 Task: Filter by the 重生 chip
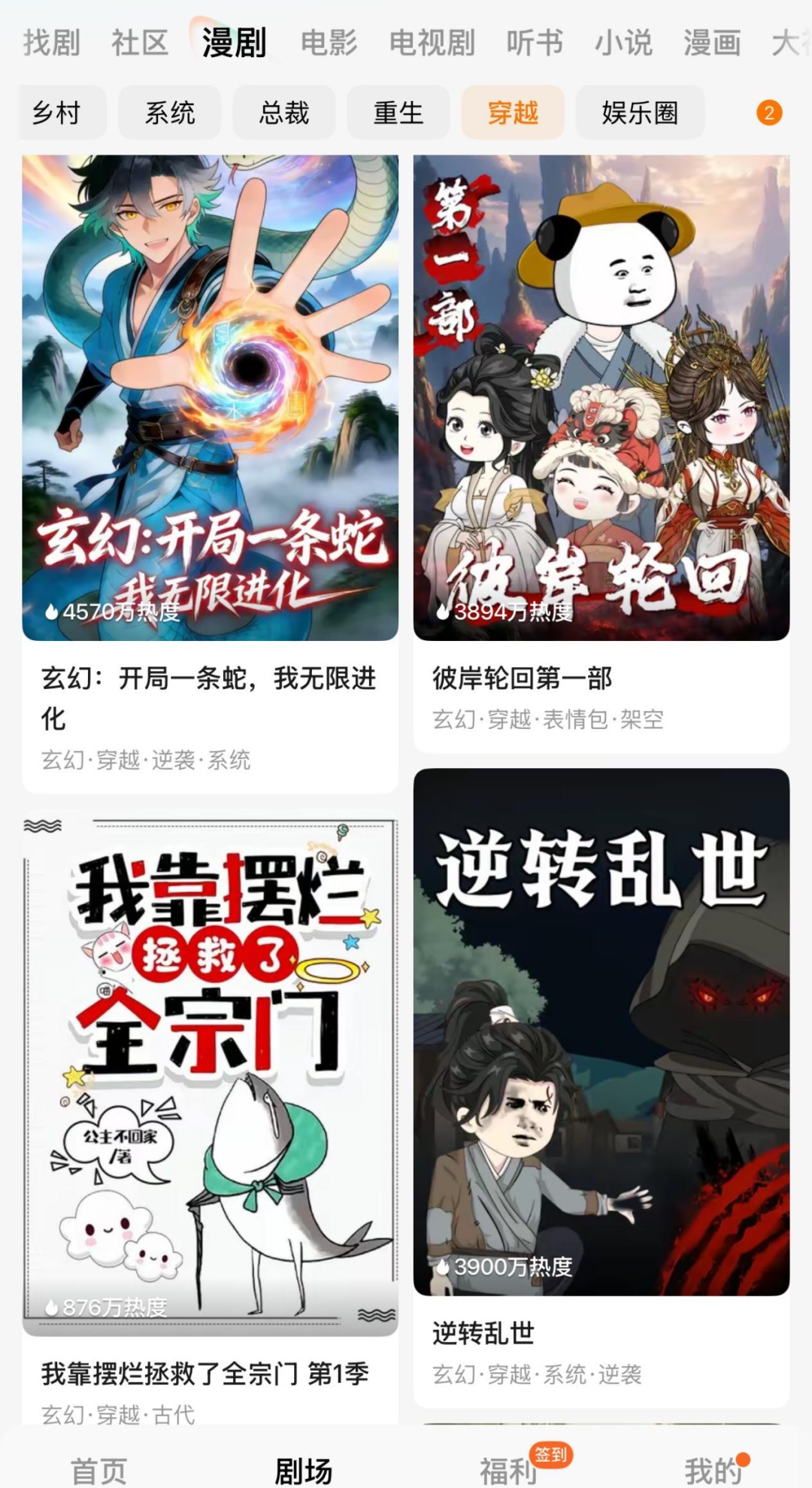pos(398,113)
